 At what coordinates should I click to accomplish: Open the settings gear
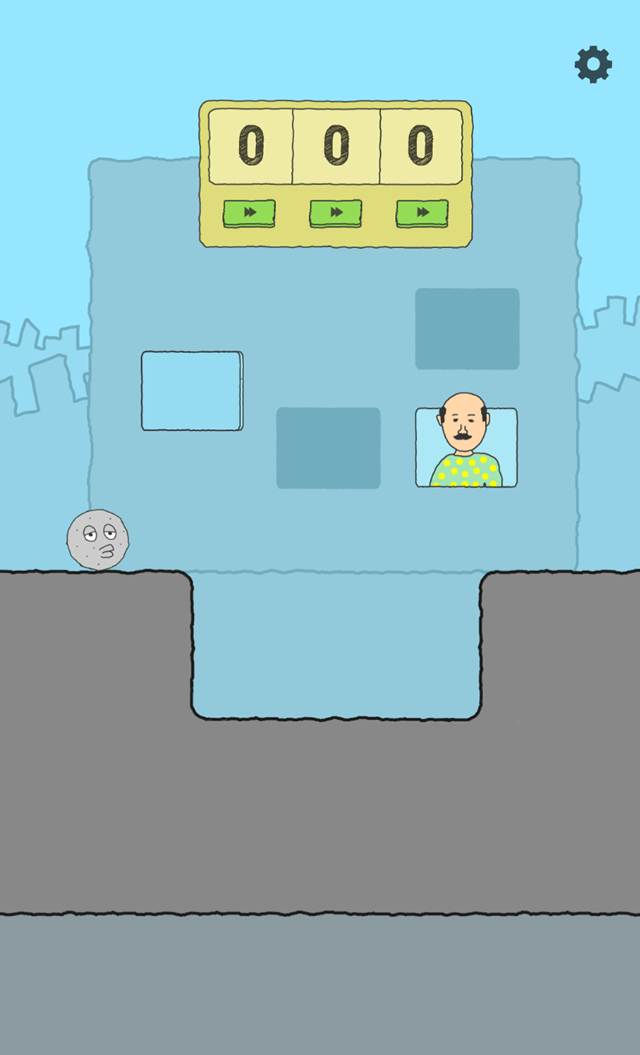click(x=593, y=64)
